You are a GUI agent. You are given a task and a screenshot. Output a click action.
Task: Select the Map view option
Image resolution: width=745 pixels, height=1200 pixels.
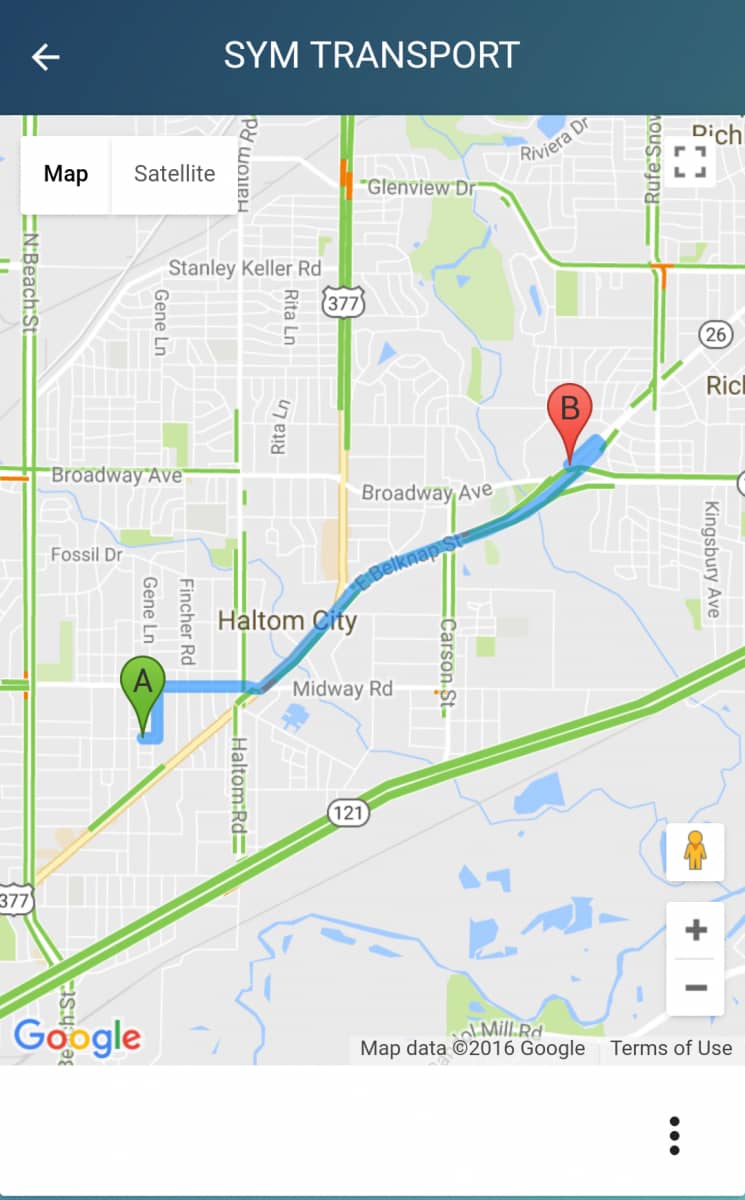[66, 174]
